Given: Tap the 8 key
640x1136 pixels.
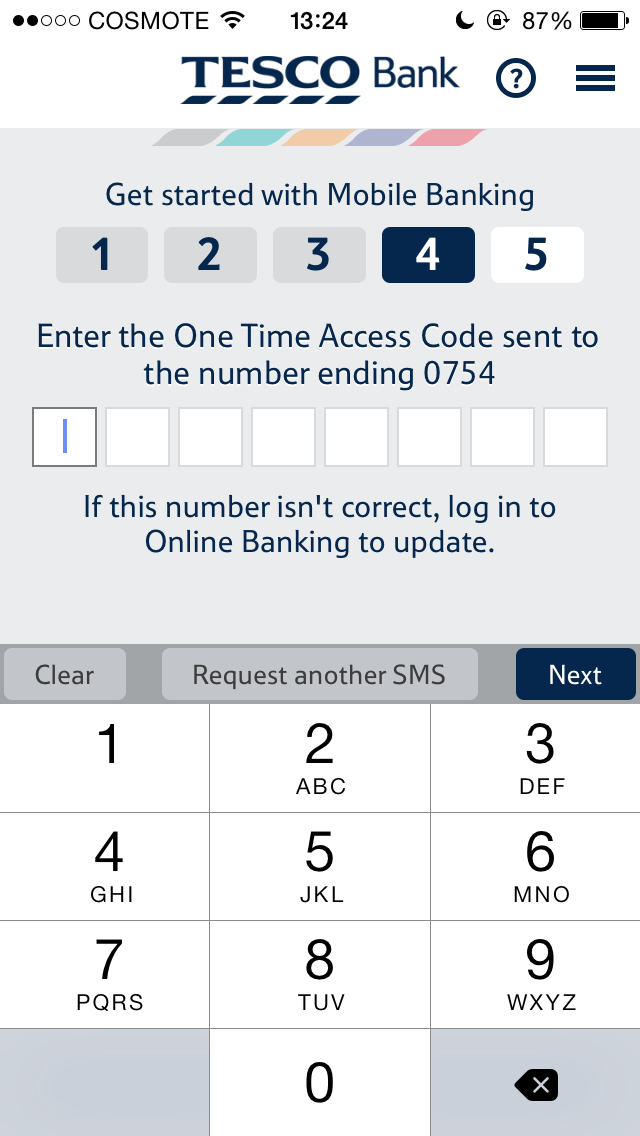Looking at the screenshot, I should click(x=320, y=973).
